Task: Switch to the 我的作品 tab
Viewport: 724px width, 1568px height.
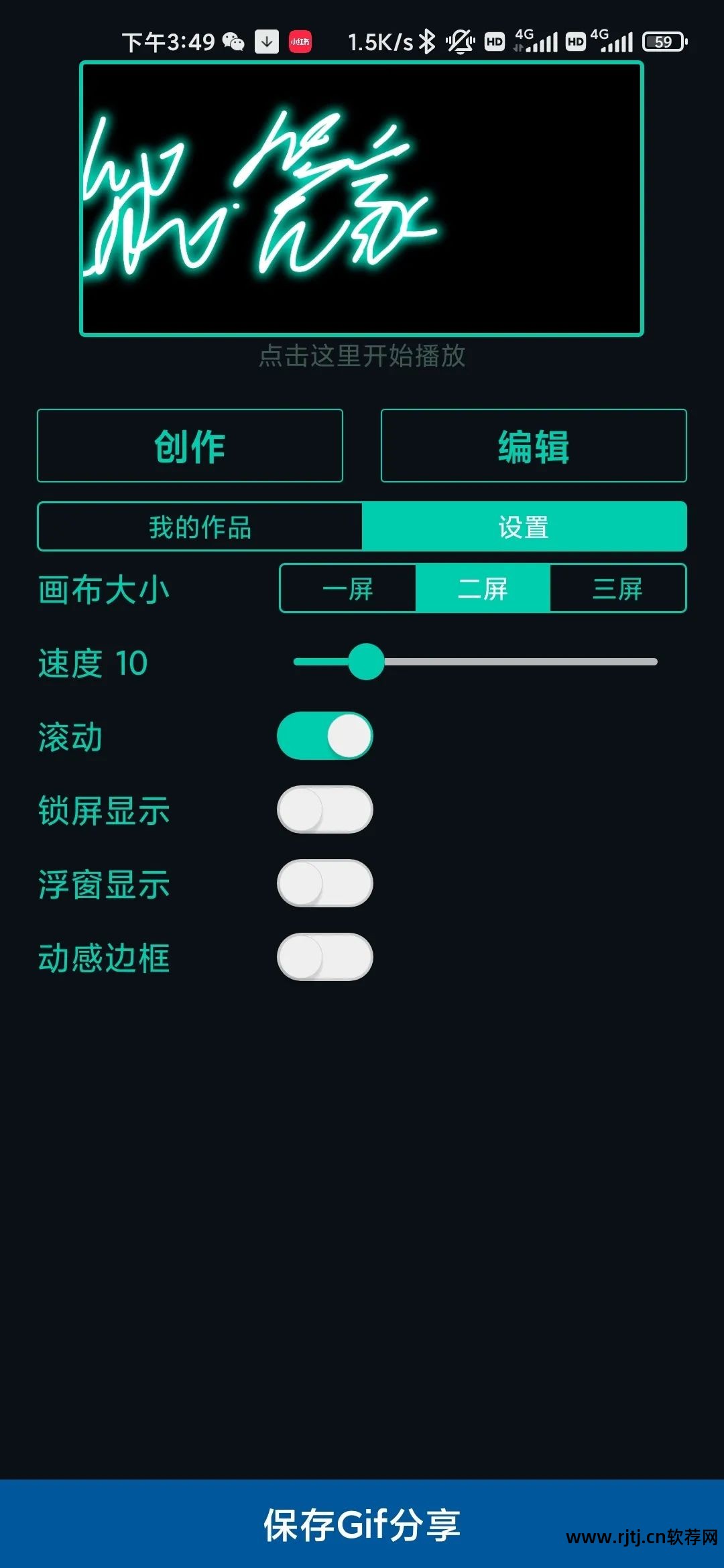Action: pyautogui.click(x=200, y=527)
